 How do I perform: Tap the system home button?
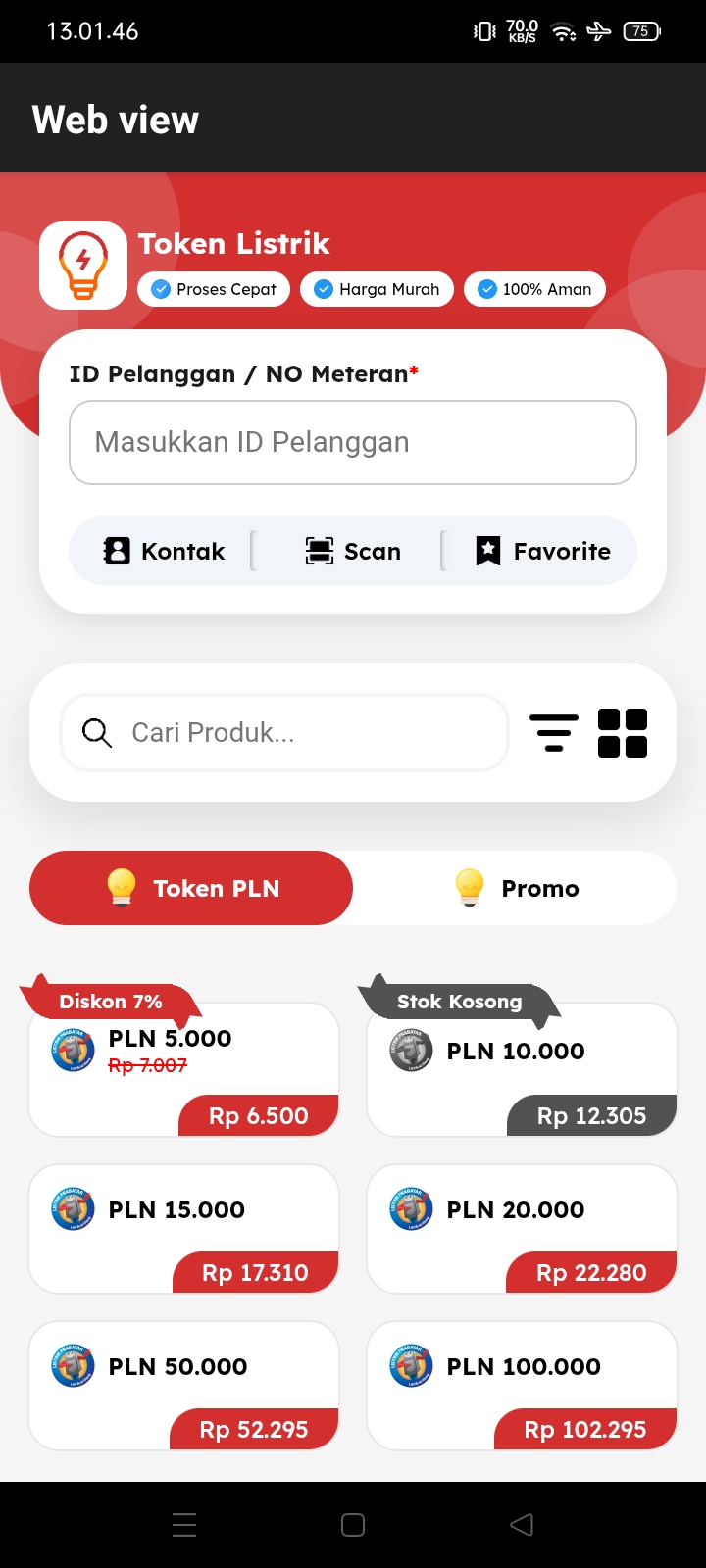point(353,1525)
